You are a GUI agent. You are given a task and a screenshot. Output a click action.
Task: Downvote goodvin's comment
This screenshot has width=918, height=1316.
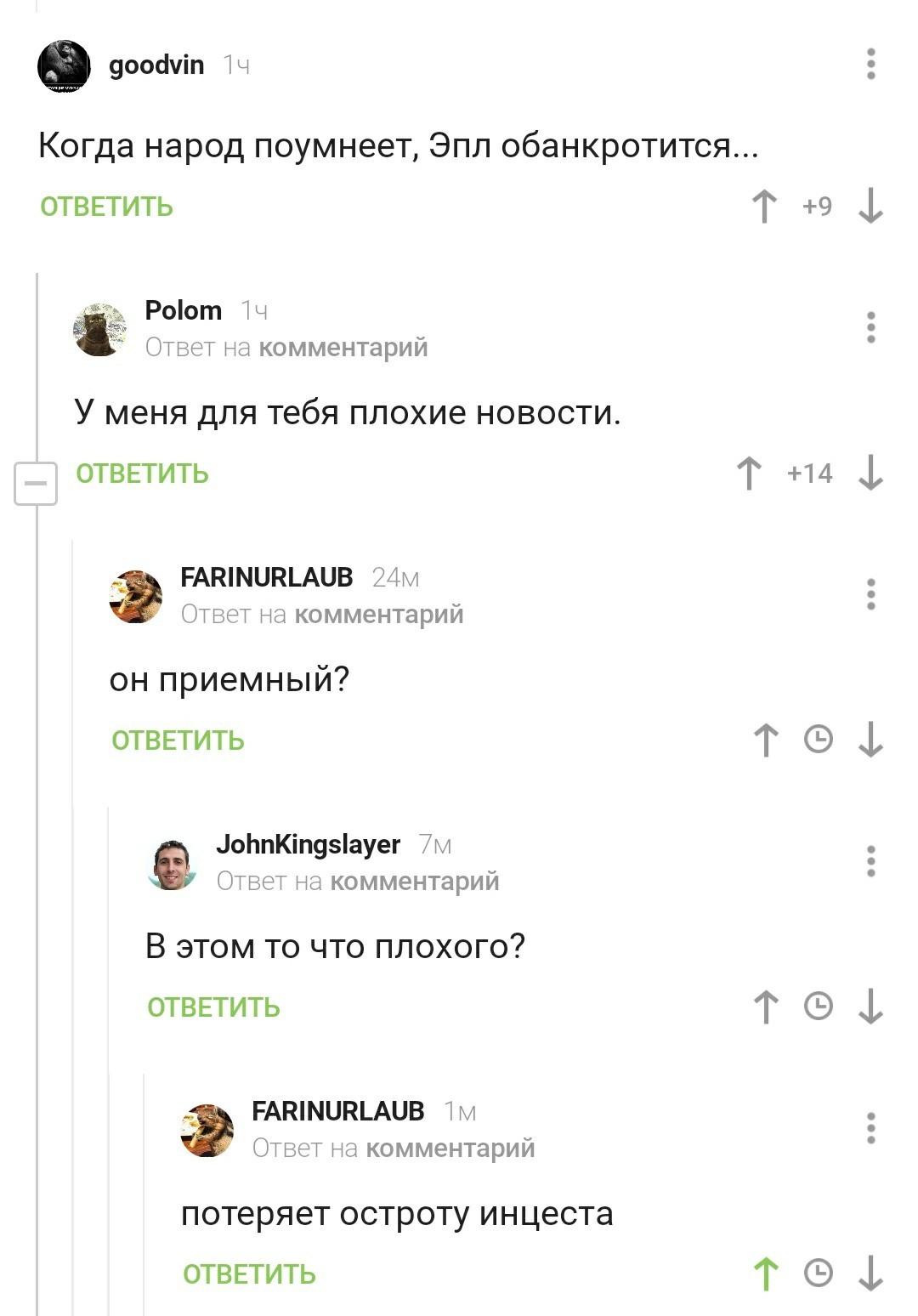pyautogui.click(x=870, y=207)
